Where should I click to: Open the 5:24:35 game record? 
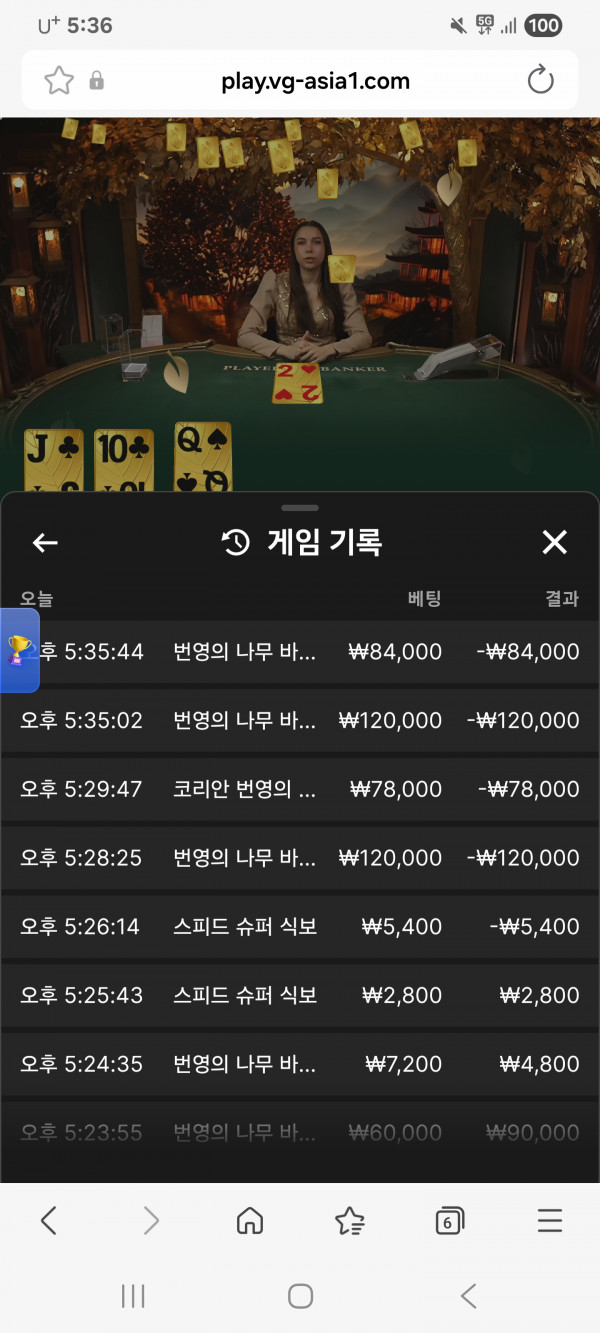pyautogui.click(x=300, y=1064)
